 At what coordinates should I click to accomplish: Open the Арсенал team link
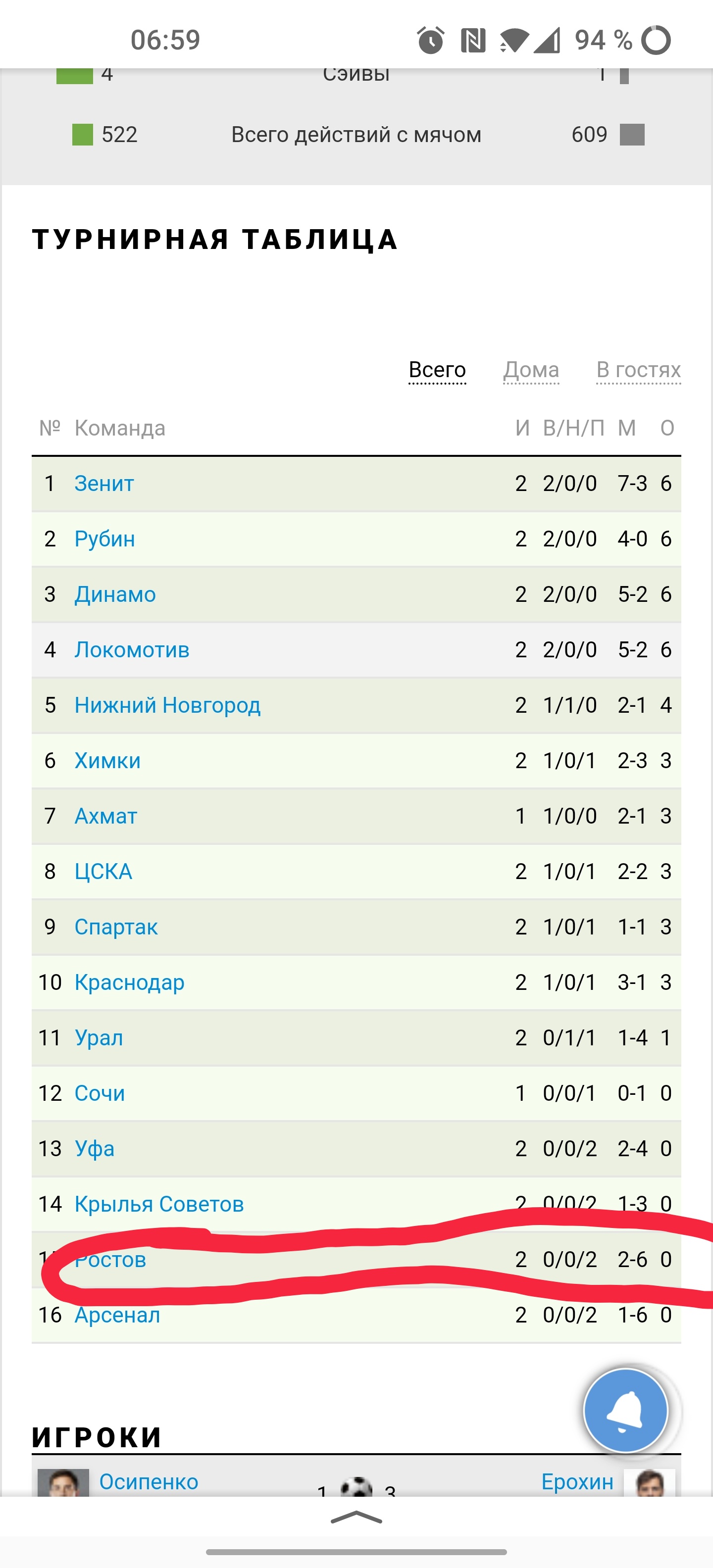[x=117, y=1315]
